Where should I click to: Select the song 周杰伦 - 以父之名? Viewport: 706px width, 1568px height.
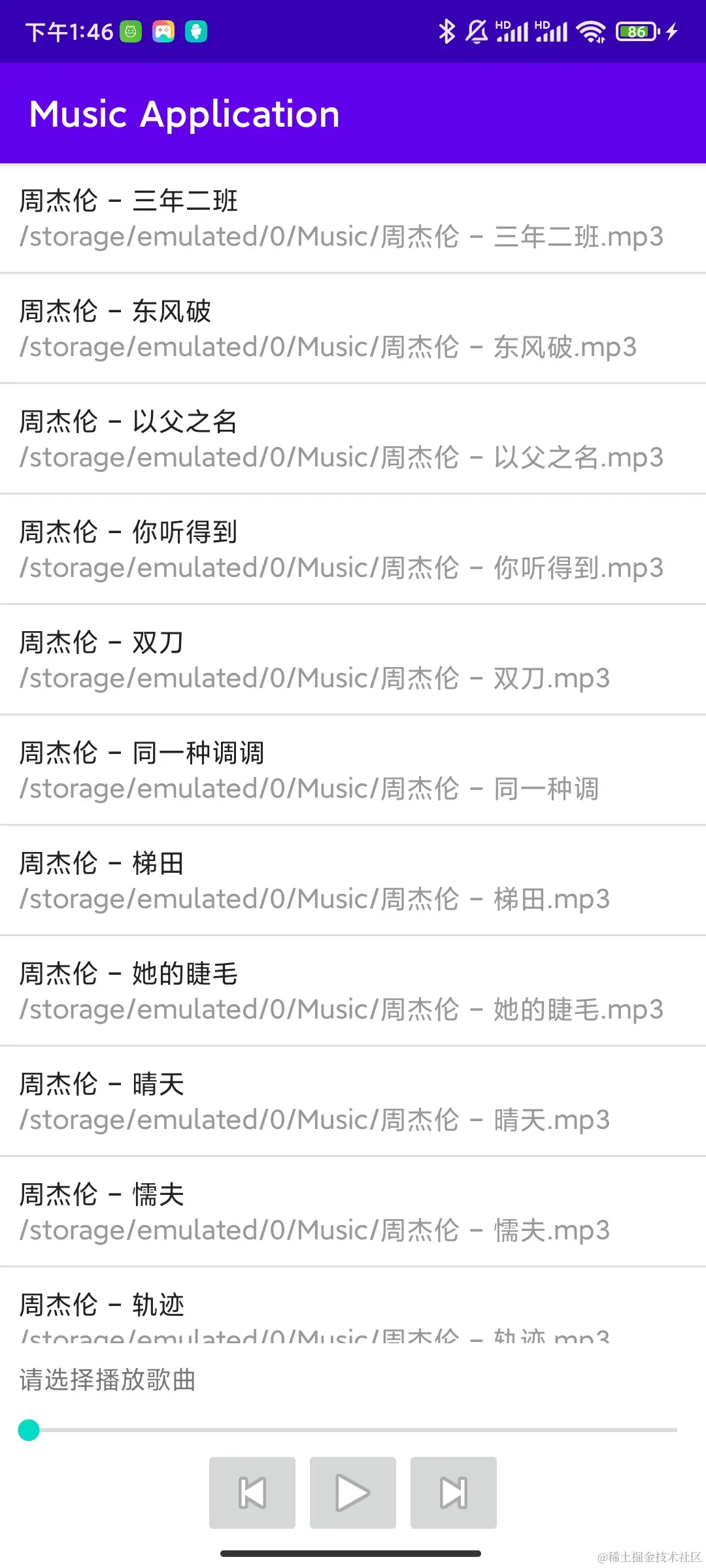click(x=353, y=440)
